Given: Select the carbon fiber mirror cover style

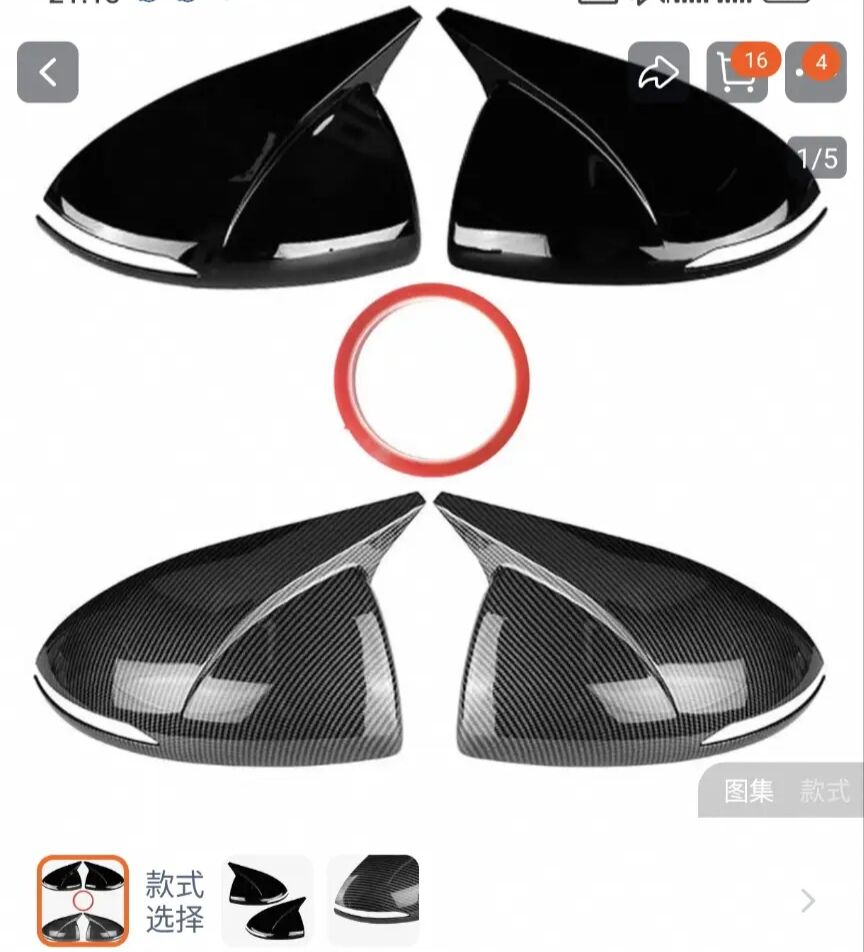Looking at the screenshot, I should [x=373, y=901].
